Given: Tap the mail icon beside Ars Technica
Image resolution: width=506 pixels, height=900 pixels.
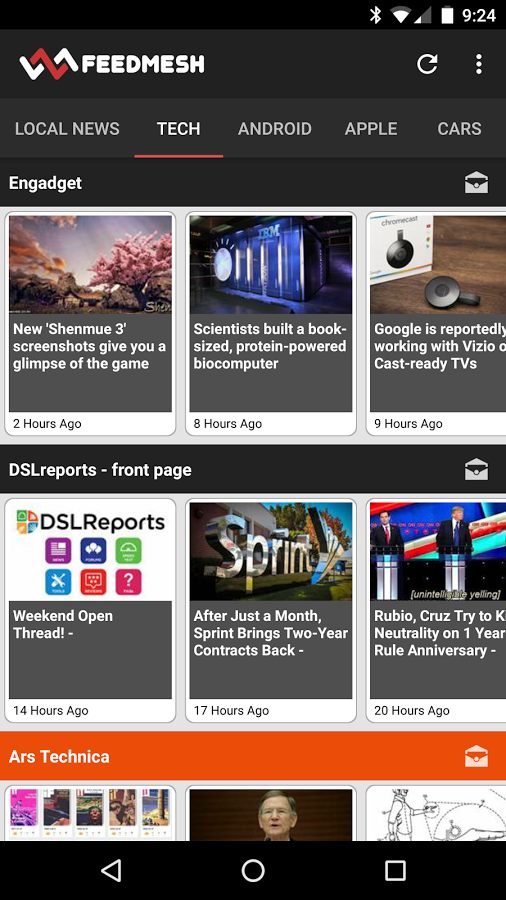Looking at the screenshot, I should coord(476,756).
